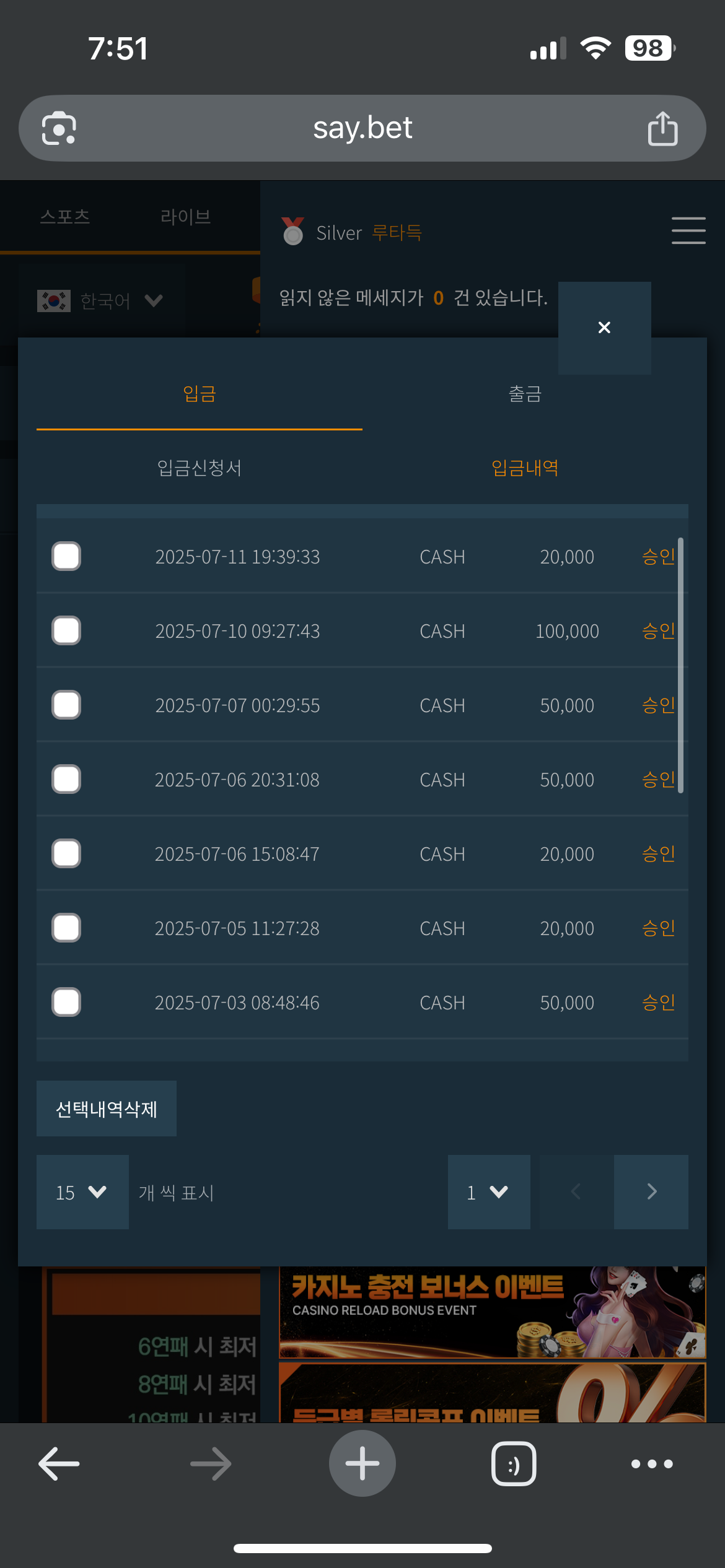Open the browser tabs overview
This screenshot has width=725, height=1568.
[514, 1464]
